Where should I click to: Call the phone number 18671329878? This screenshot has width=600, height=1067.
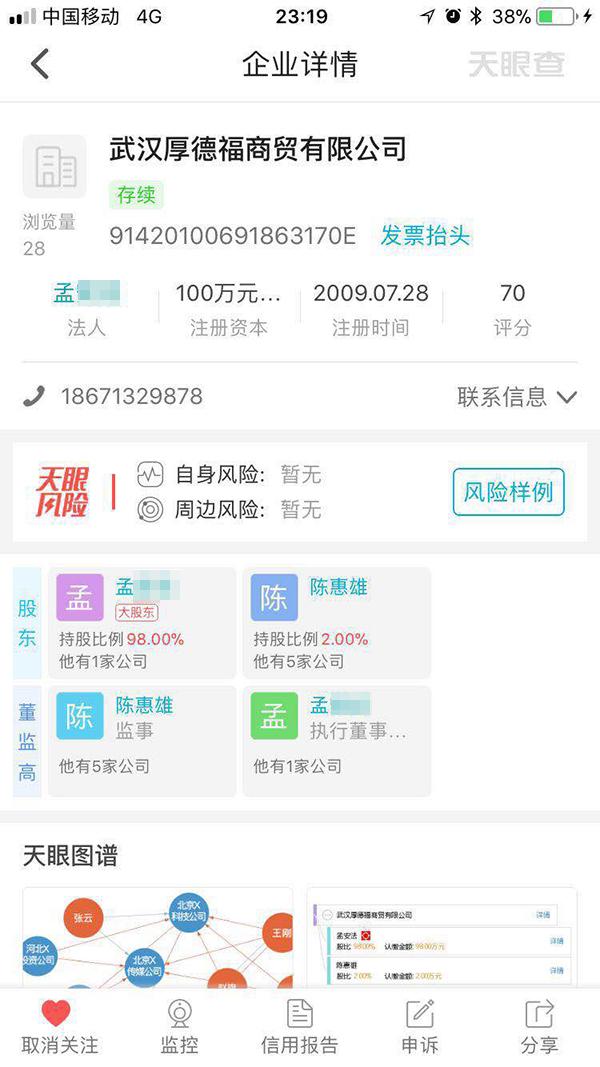131,396
